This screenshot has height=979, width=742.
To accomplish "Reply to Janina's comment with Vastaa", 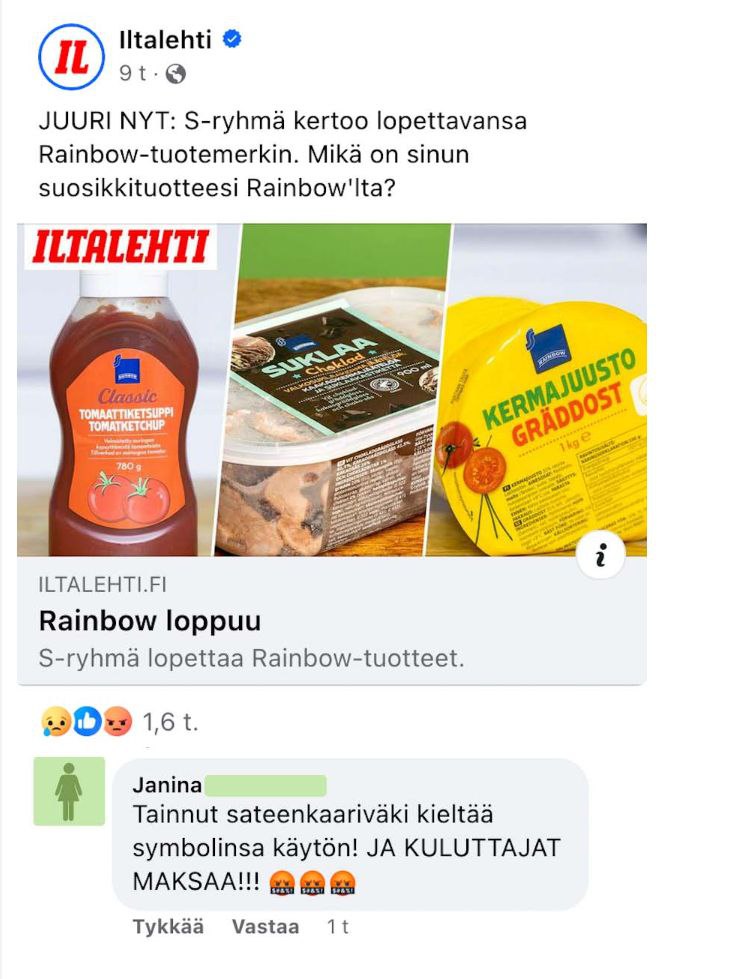I will point(265,927).
